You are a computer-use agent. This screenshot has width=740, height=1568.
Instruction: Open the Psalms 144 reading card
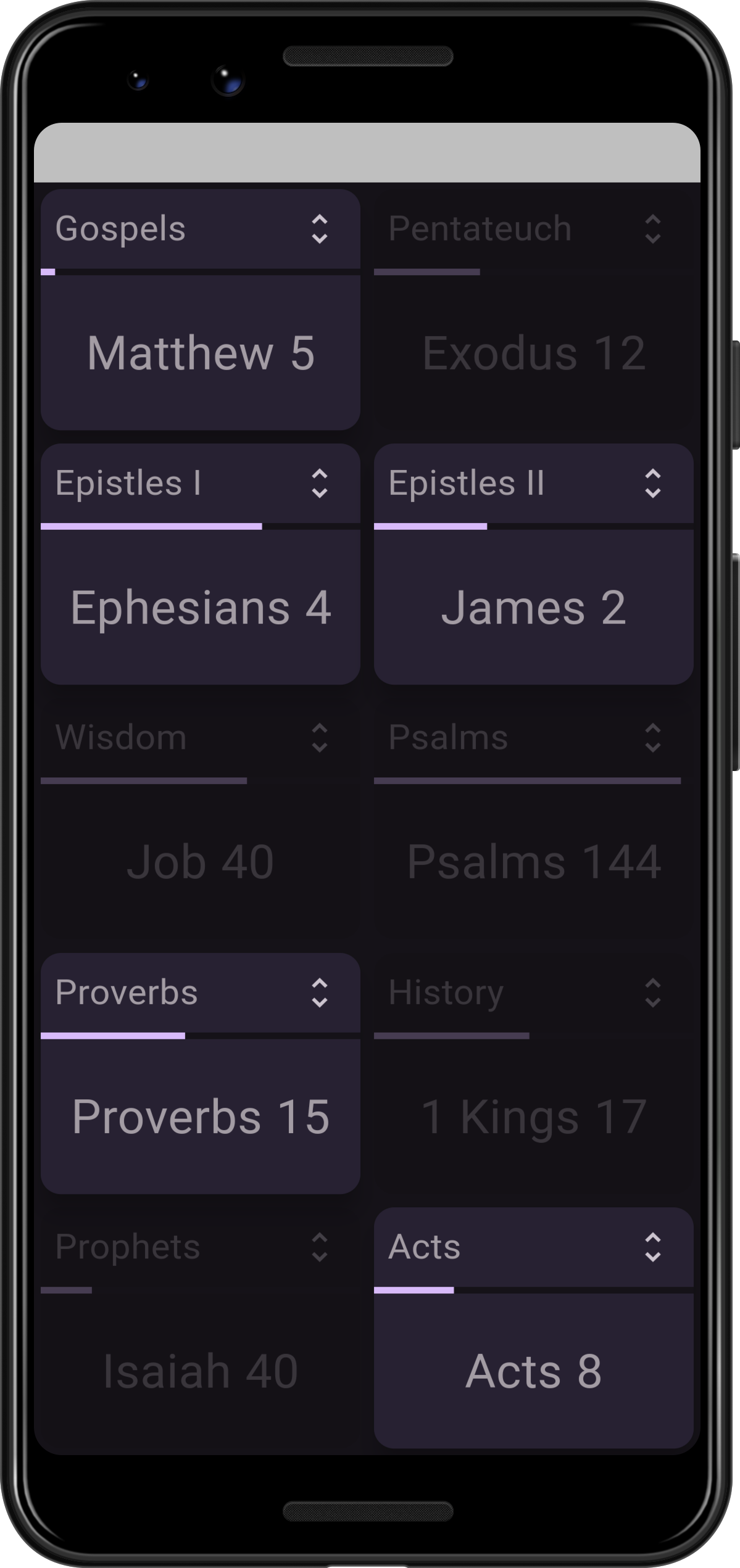[534, 862]
